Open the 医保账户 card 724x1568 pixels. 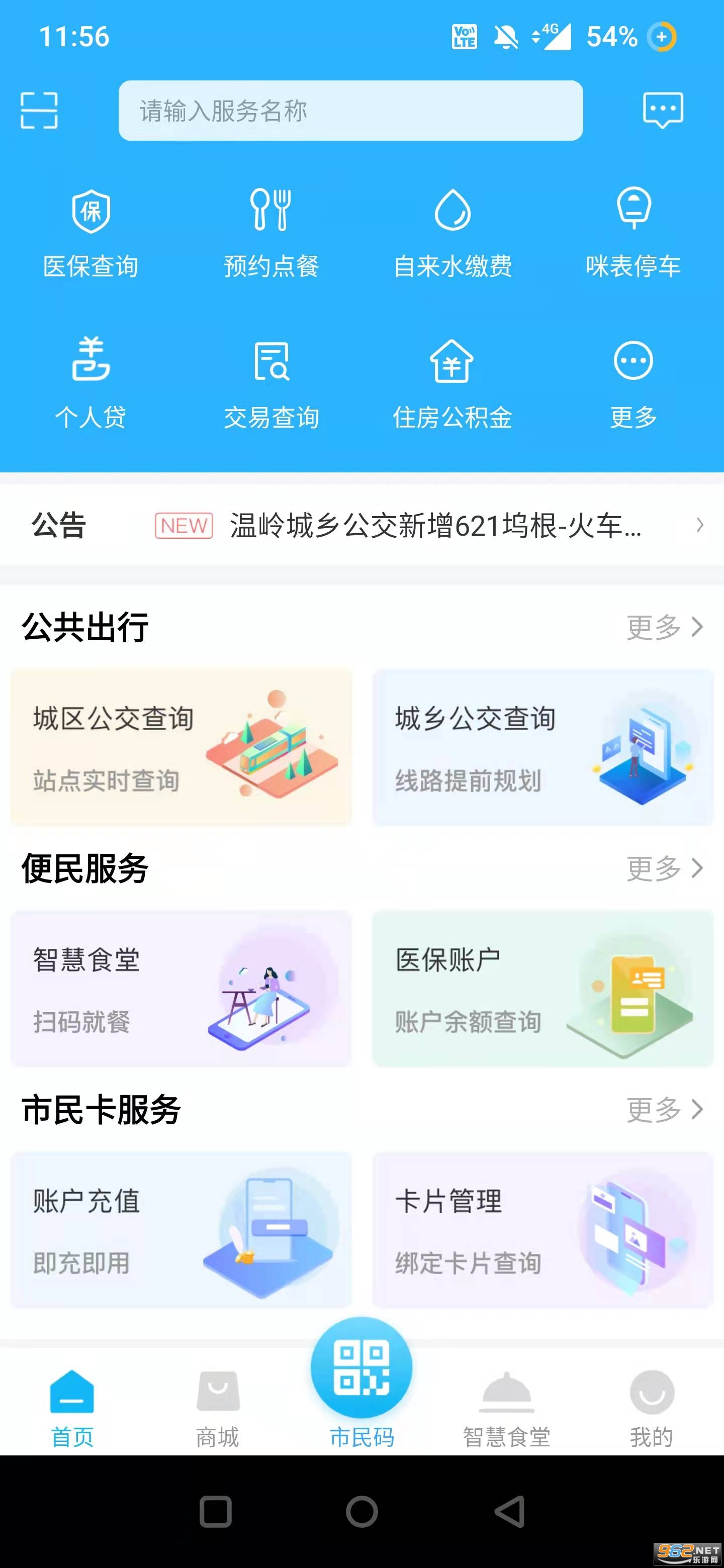click(542, 989)
